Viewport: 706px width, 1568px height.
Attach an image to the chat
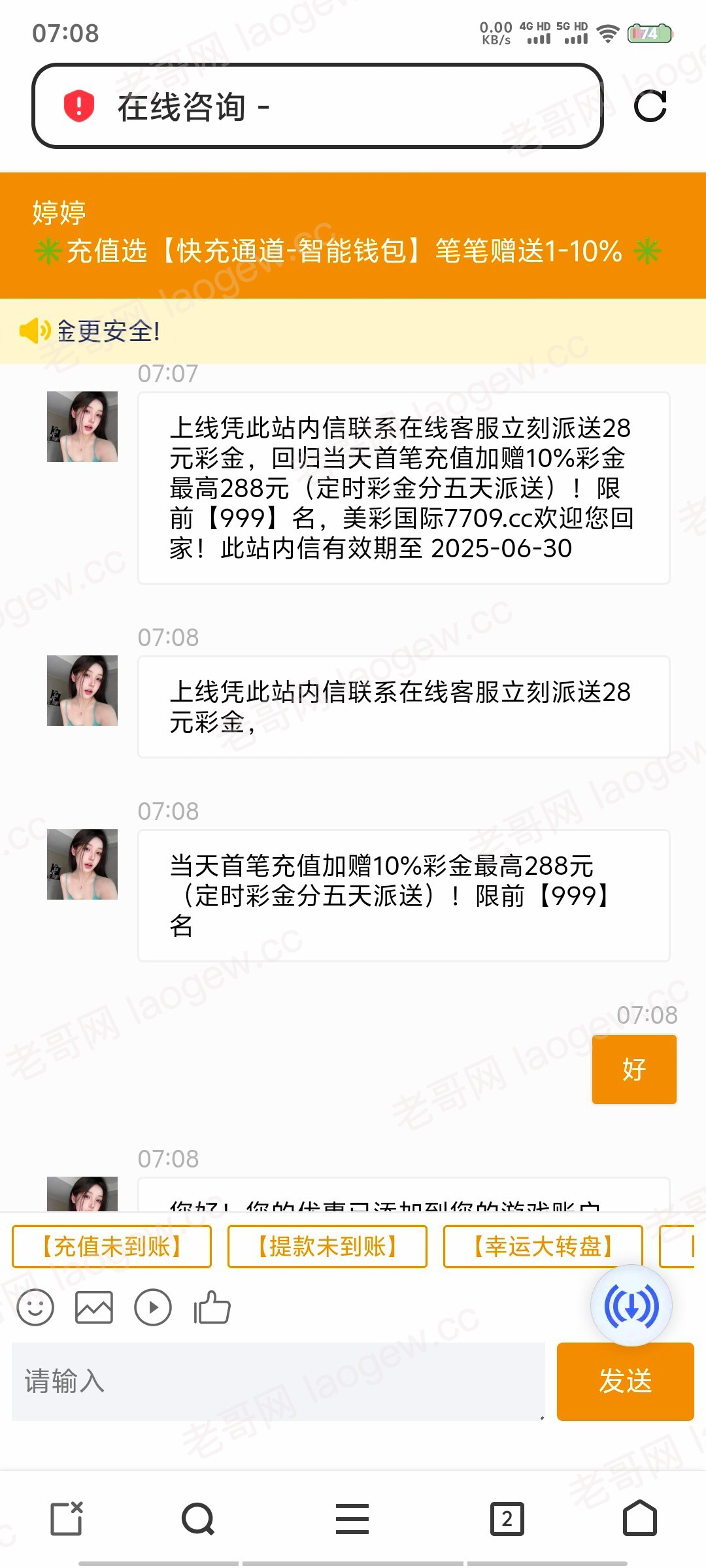click(94, 1307)
